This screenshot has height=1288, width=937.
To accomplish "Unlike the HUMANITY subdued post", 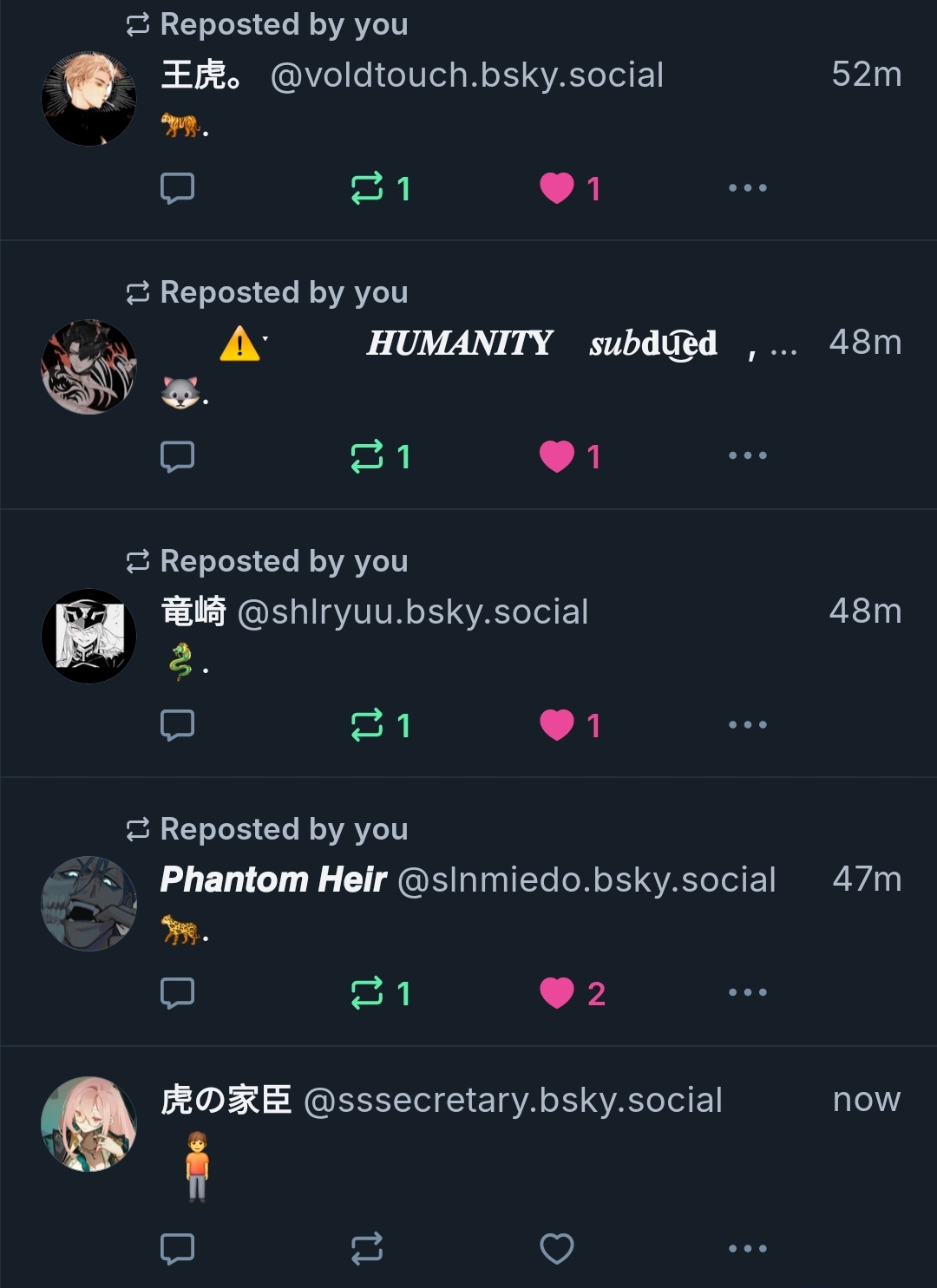I will 557,456.
